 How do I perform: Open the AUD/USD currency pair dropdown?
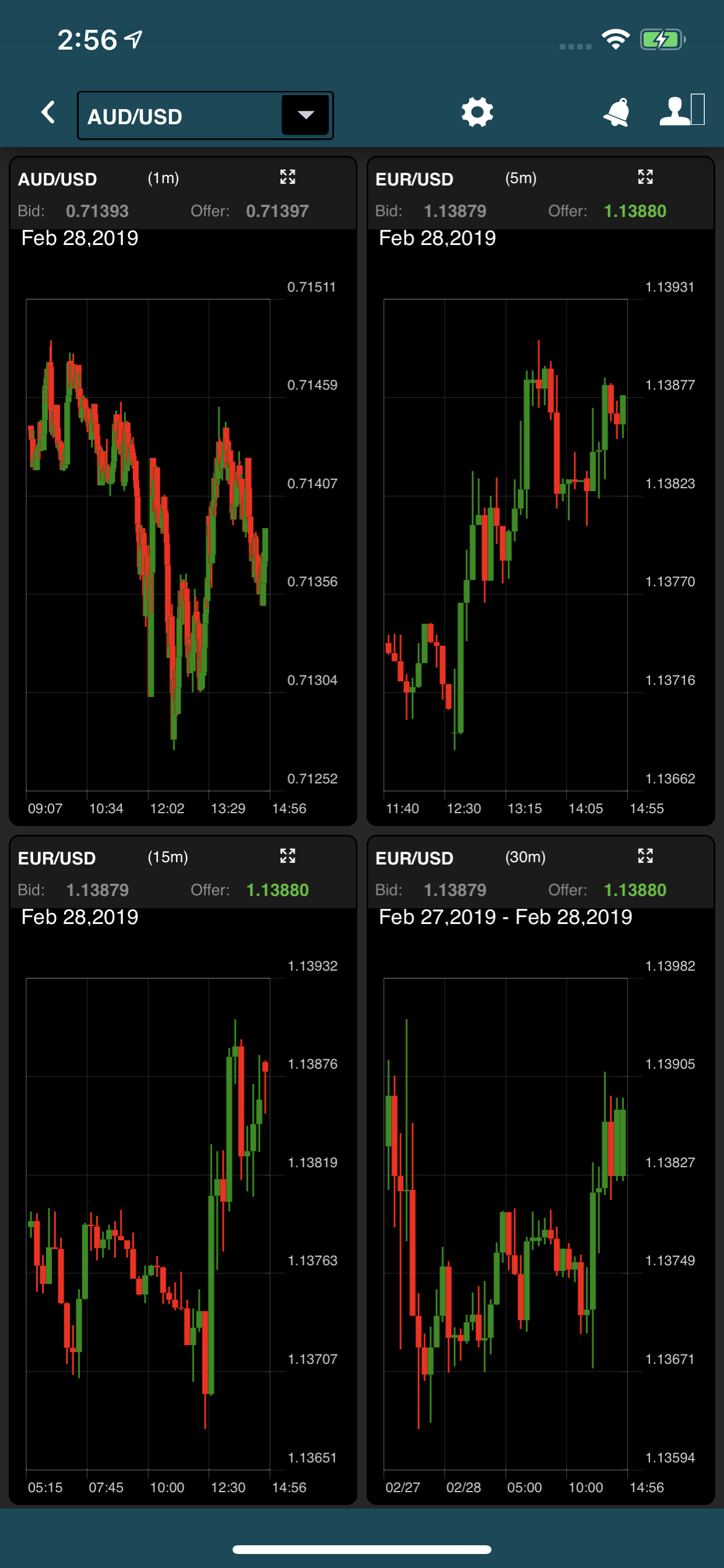[206, 116]
